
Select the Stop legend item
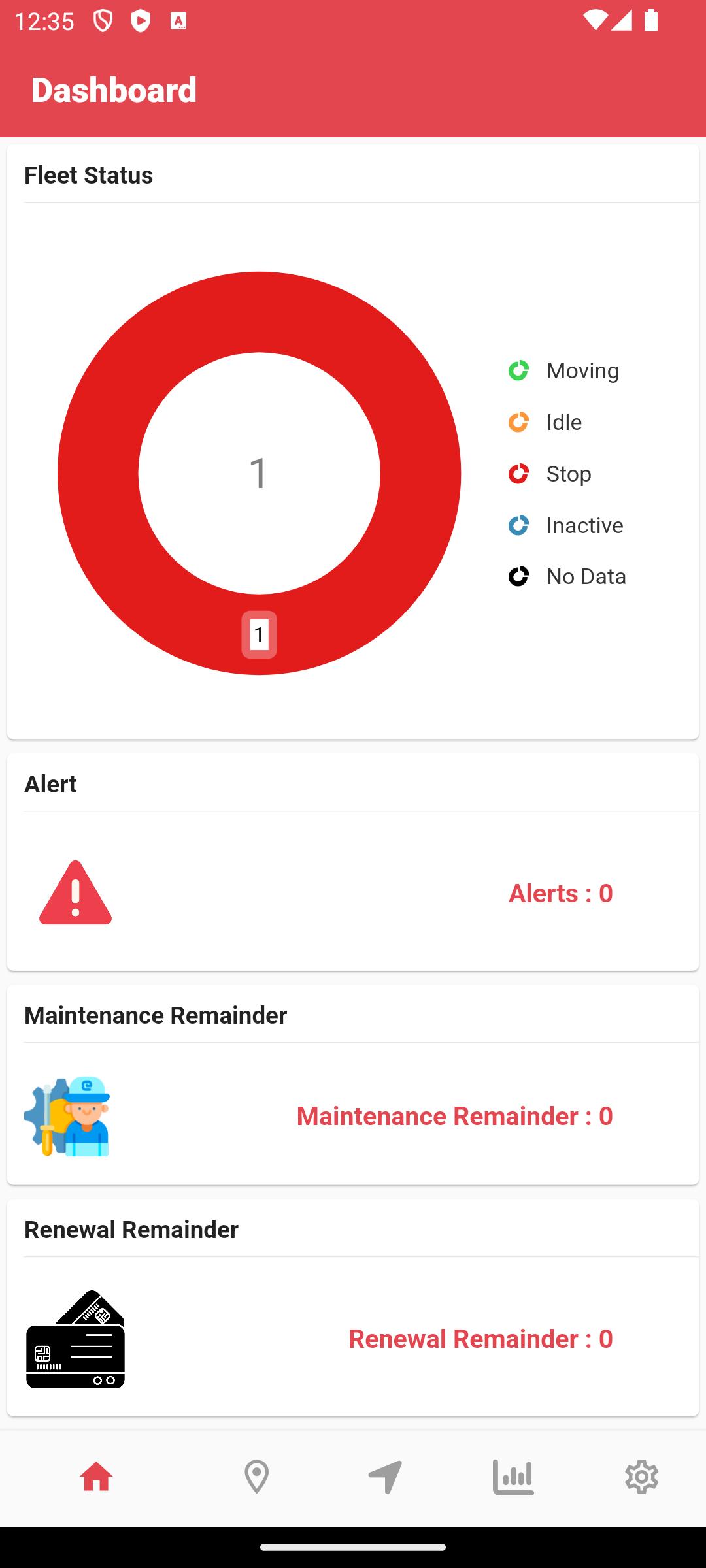550,474
